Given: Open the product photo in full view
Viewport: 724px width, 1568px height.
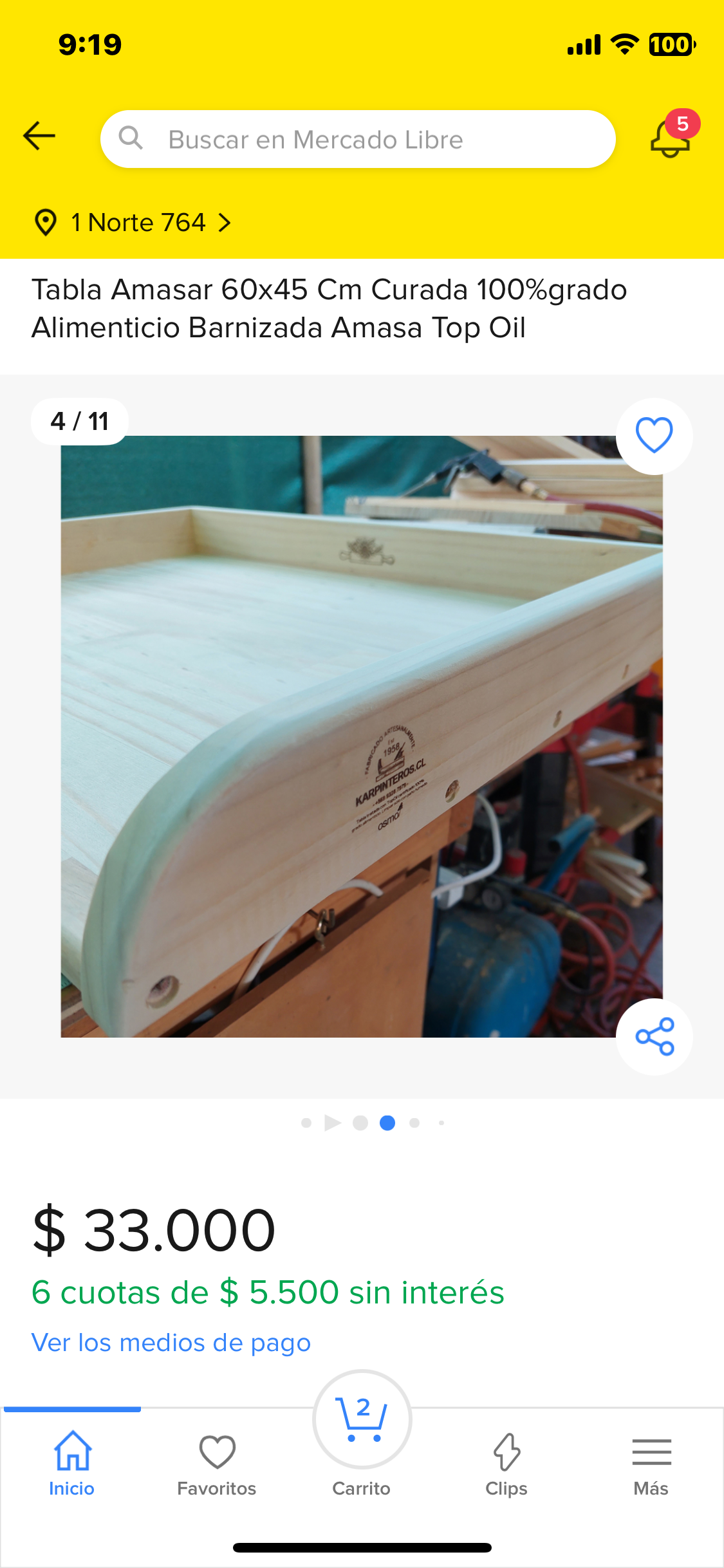Looking at the screenshot, I should (361, 736).
